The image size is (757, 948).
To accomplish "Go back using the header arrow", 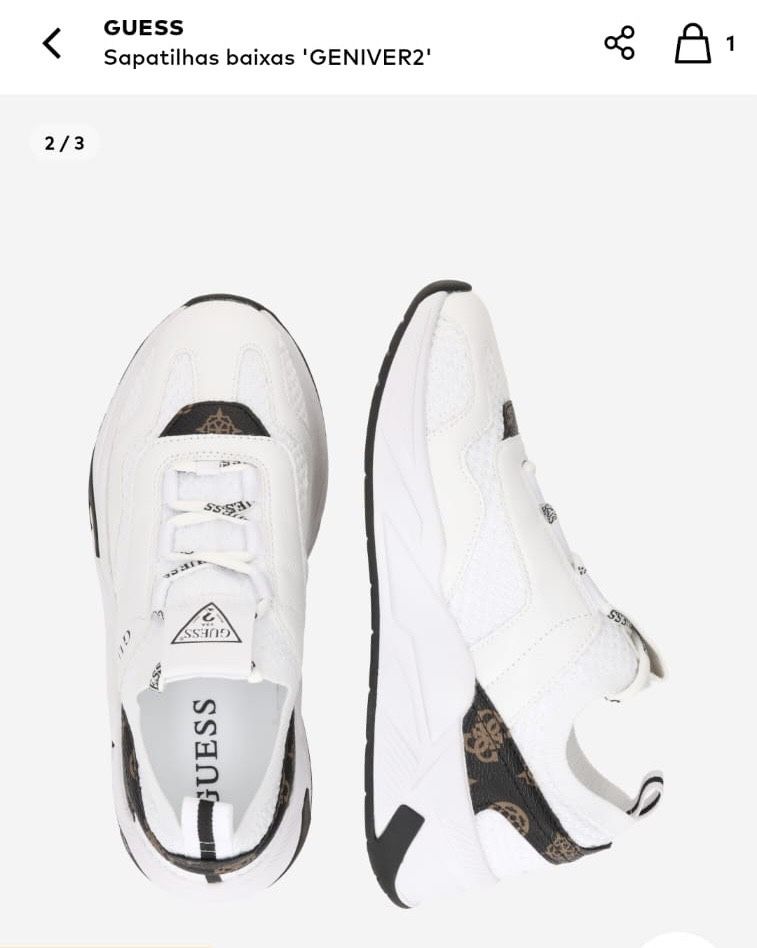I will pyautogui.click(x=52, y=43).
